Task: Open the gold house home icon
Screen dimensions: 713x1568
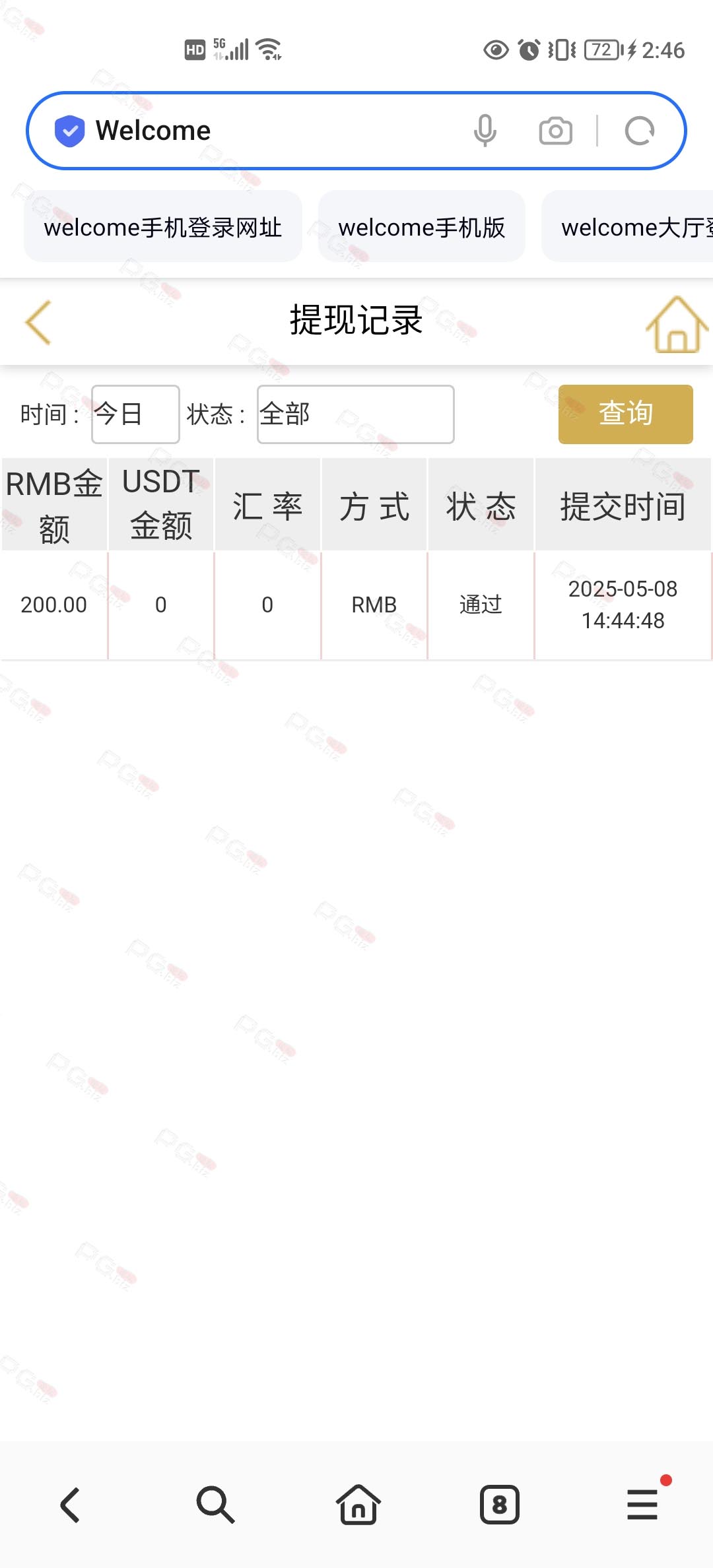Action: (x=677, y=323)
